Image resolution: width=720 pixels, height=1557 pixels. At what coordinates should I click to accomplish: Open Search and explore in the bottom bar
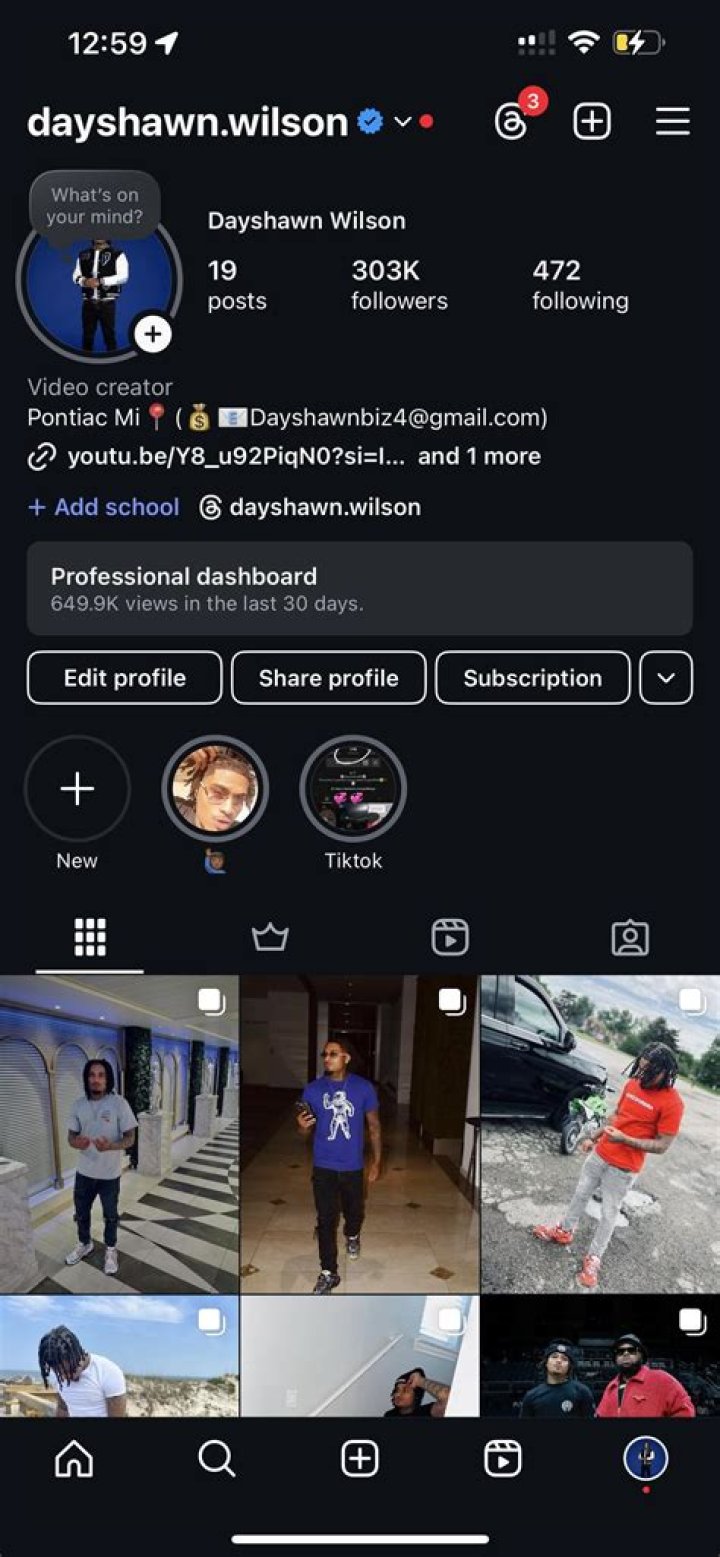point(217,1460)
